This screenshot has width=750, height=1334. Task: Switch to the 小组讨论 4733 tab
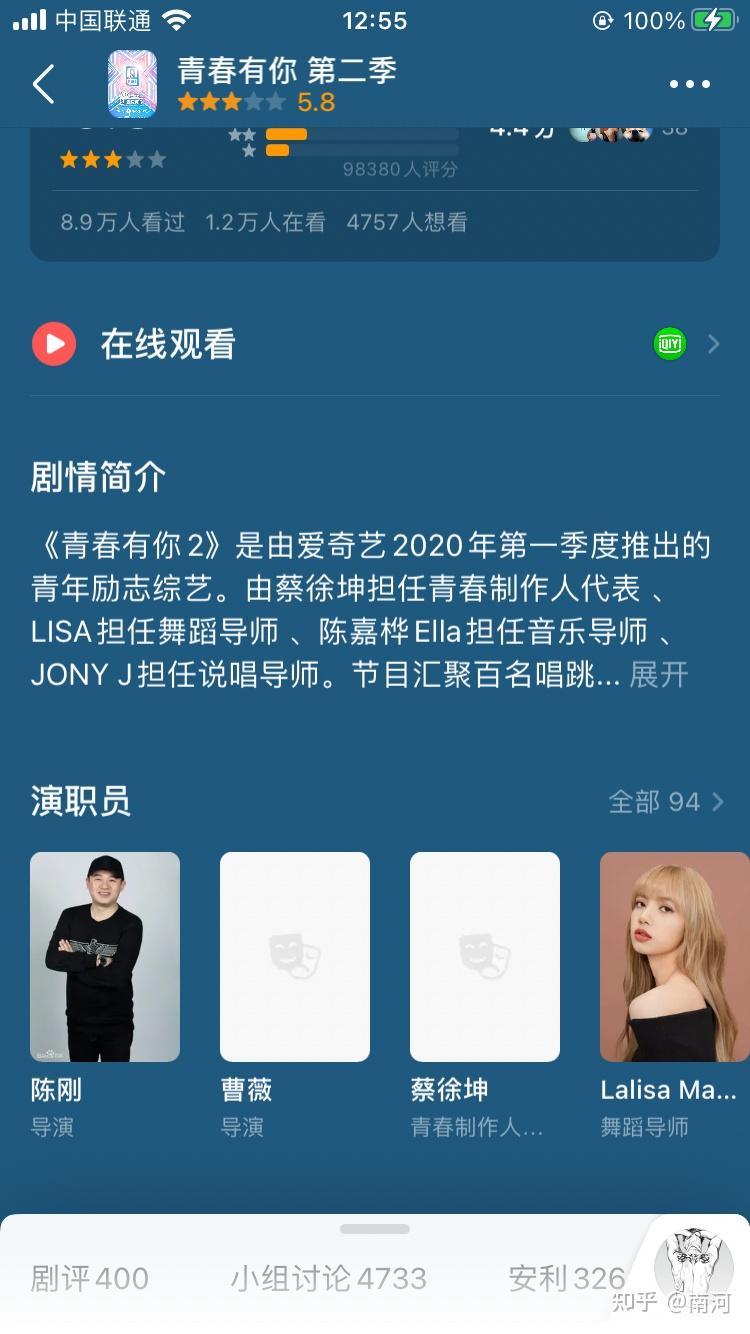point(328,1278)
